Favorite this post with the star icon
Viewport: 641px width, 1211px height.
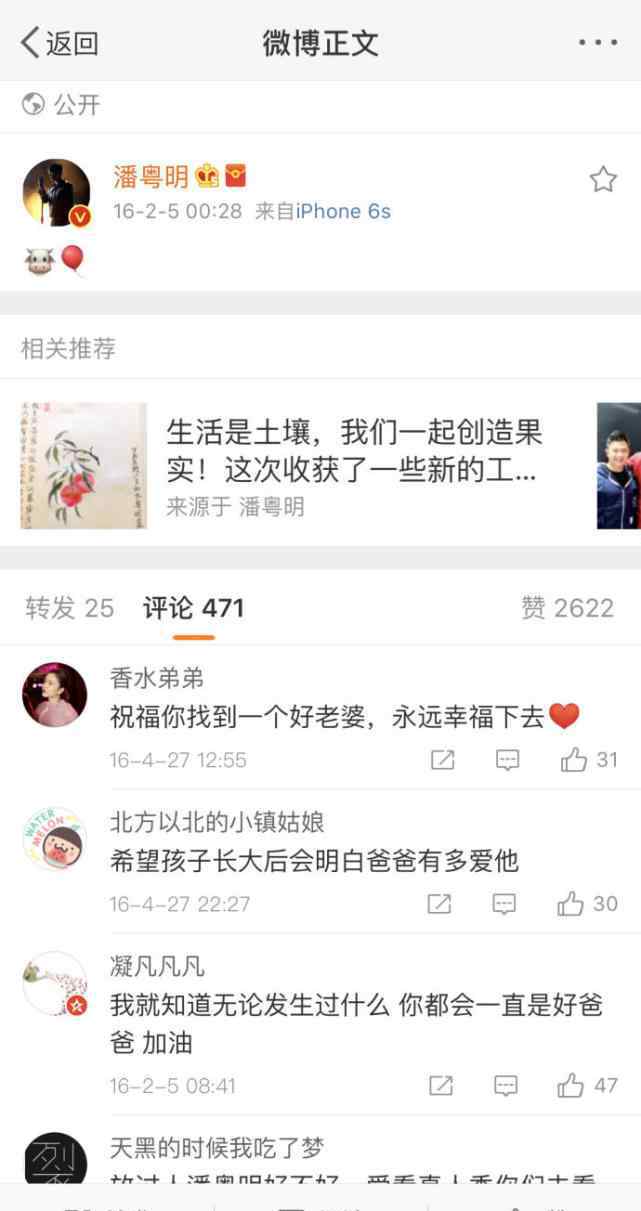tap(602, 180)
